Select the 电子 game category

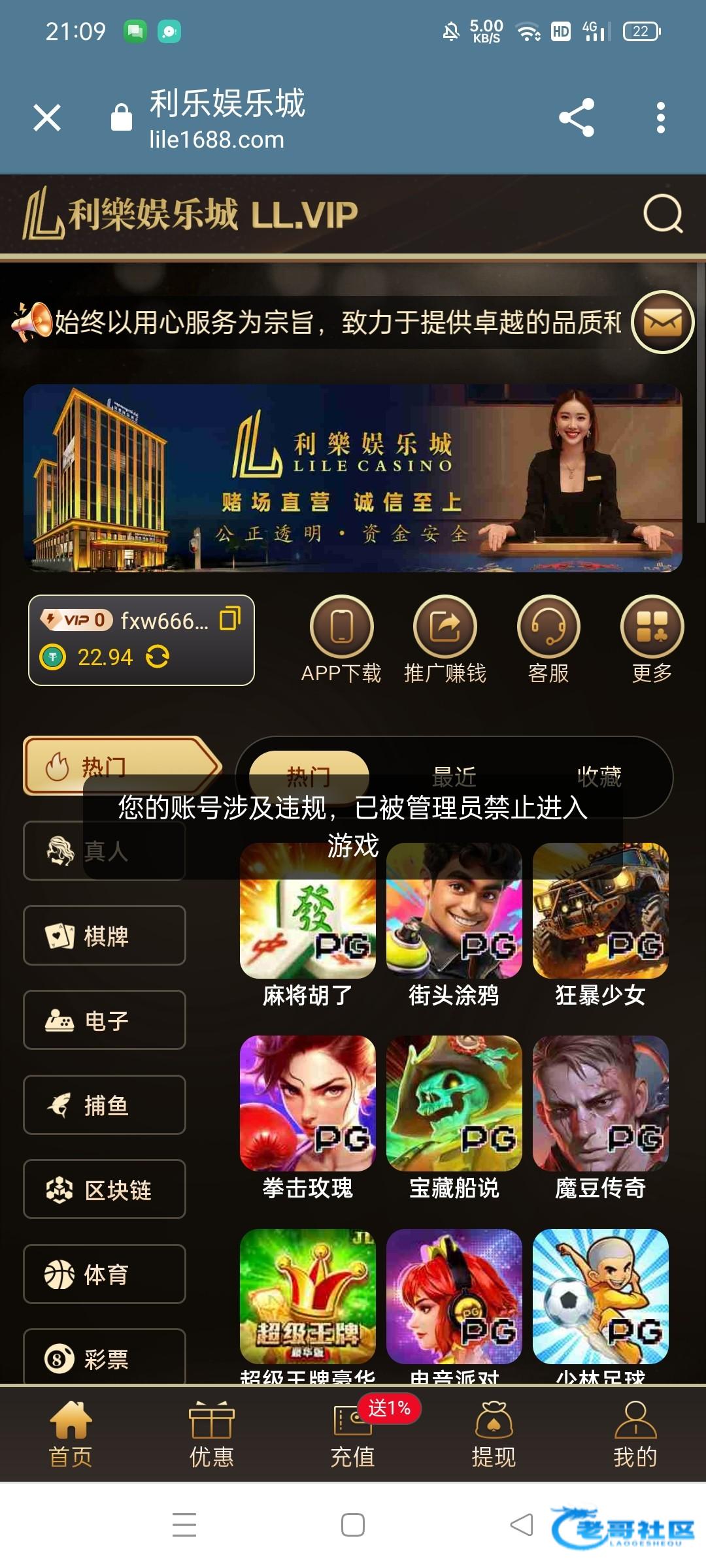(x=105, y=1020)
